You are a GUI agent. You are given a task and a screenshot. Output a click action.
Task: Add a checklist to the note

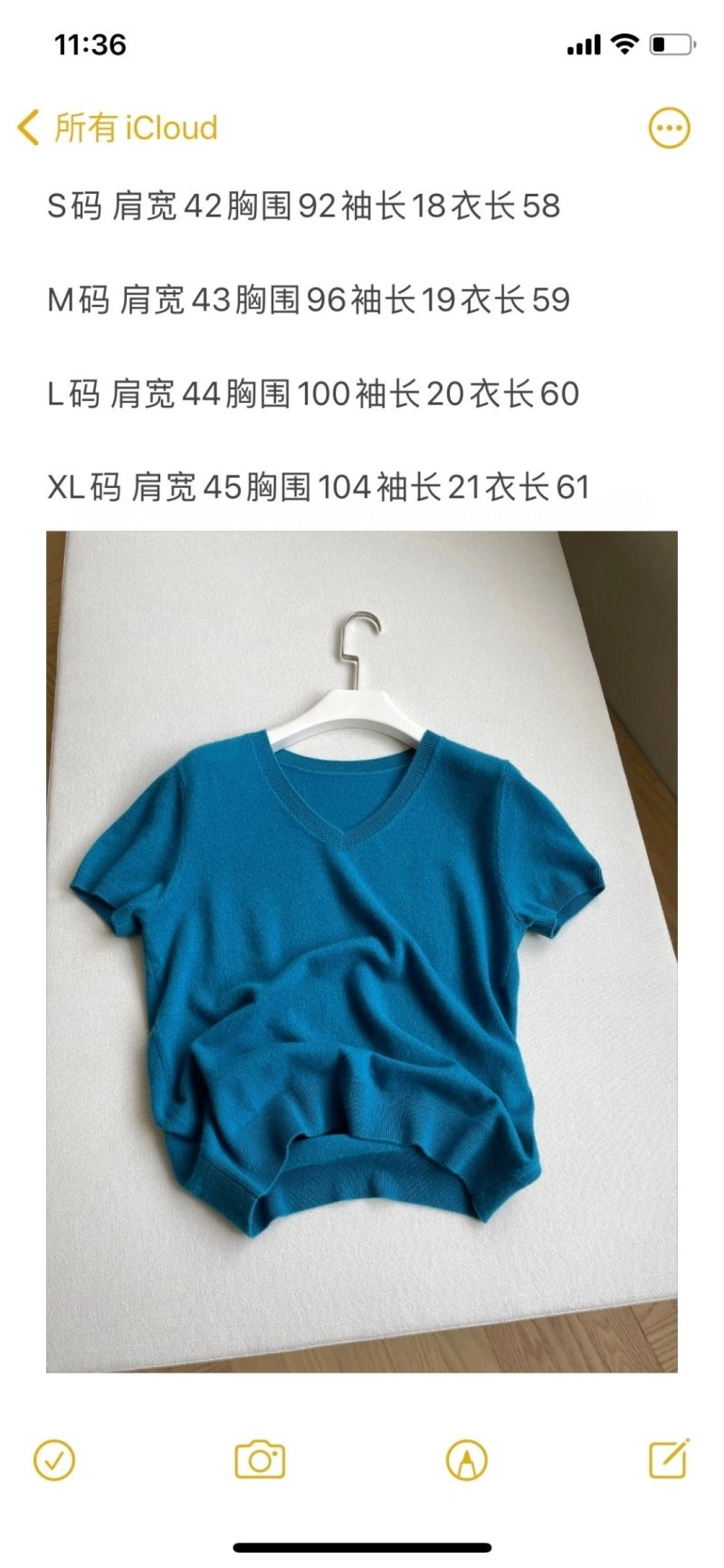[x=54, y=1459]
